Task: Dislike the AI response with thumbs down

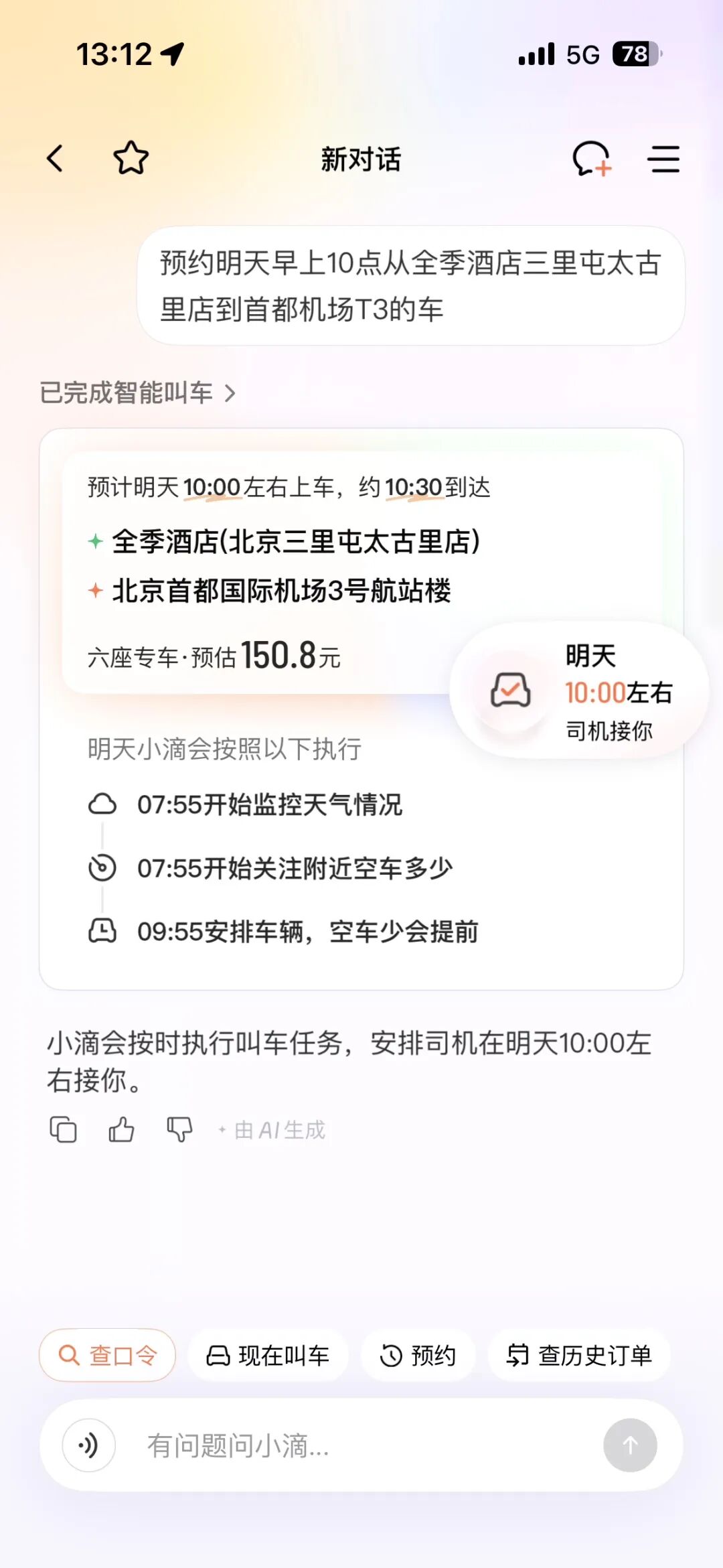Action: pos(179,1130)
